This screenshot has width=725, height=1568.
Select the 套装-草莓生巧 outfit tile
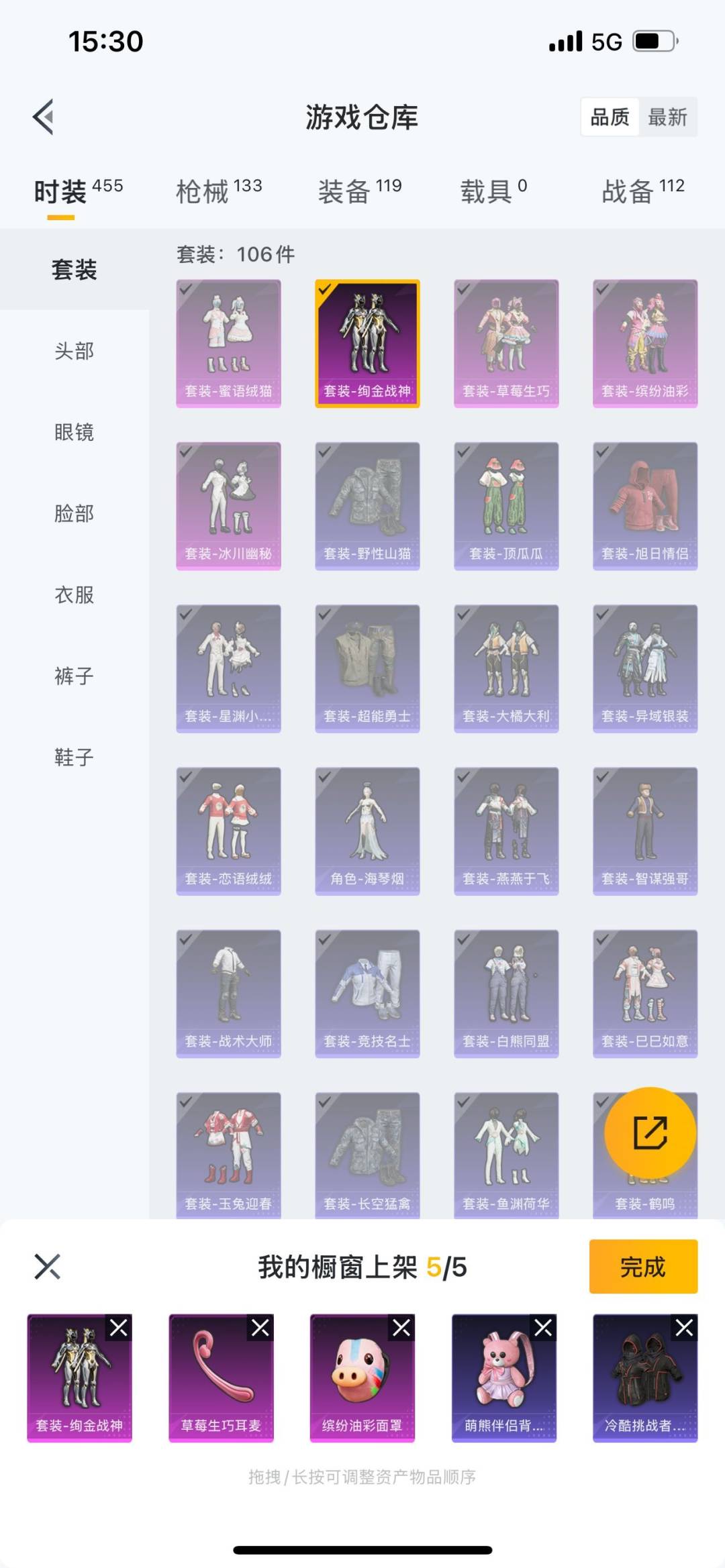pyautogui.click(x=506, y=344)
